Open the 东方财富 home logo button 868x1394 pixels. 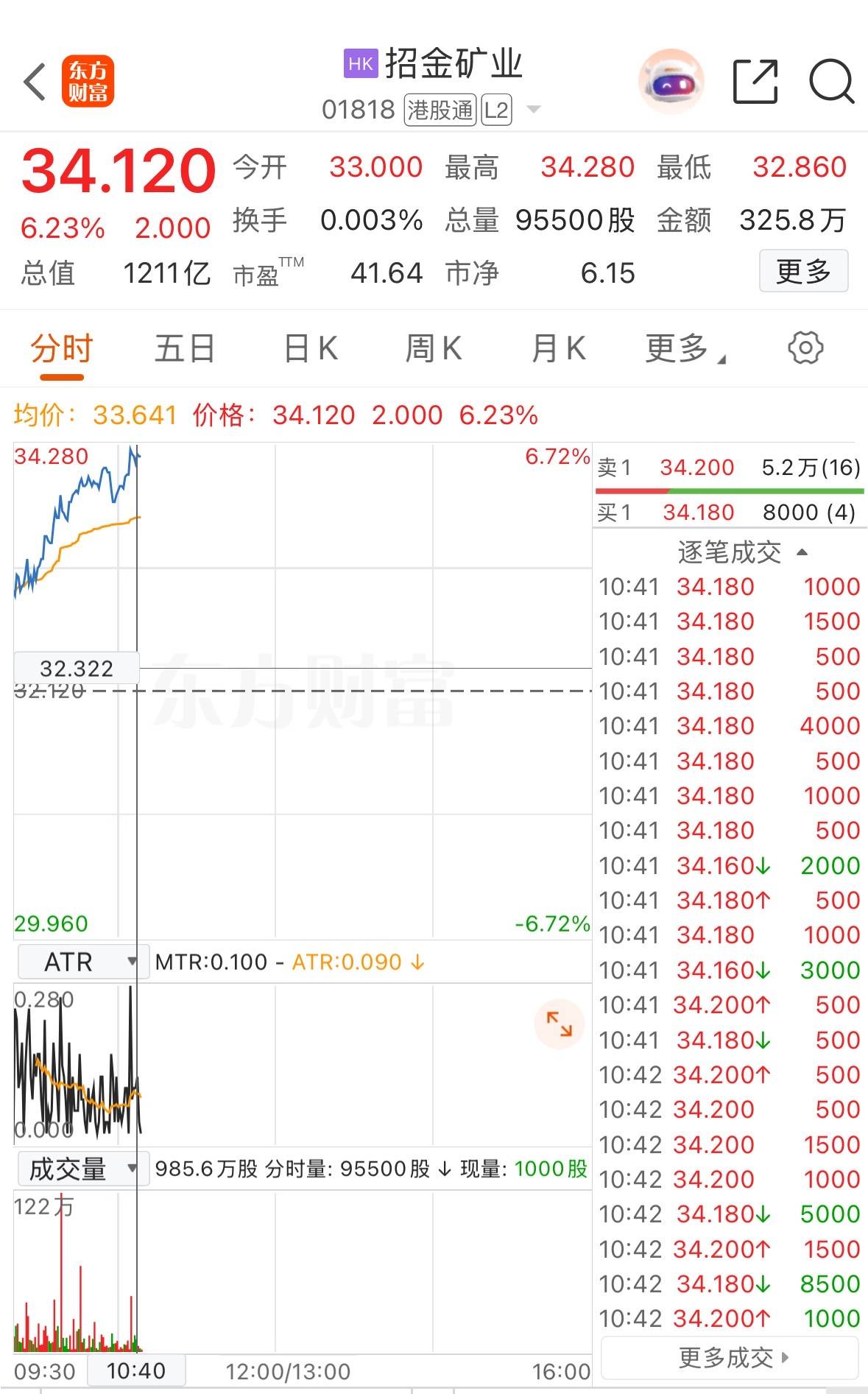pos(88,81)
